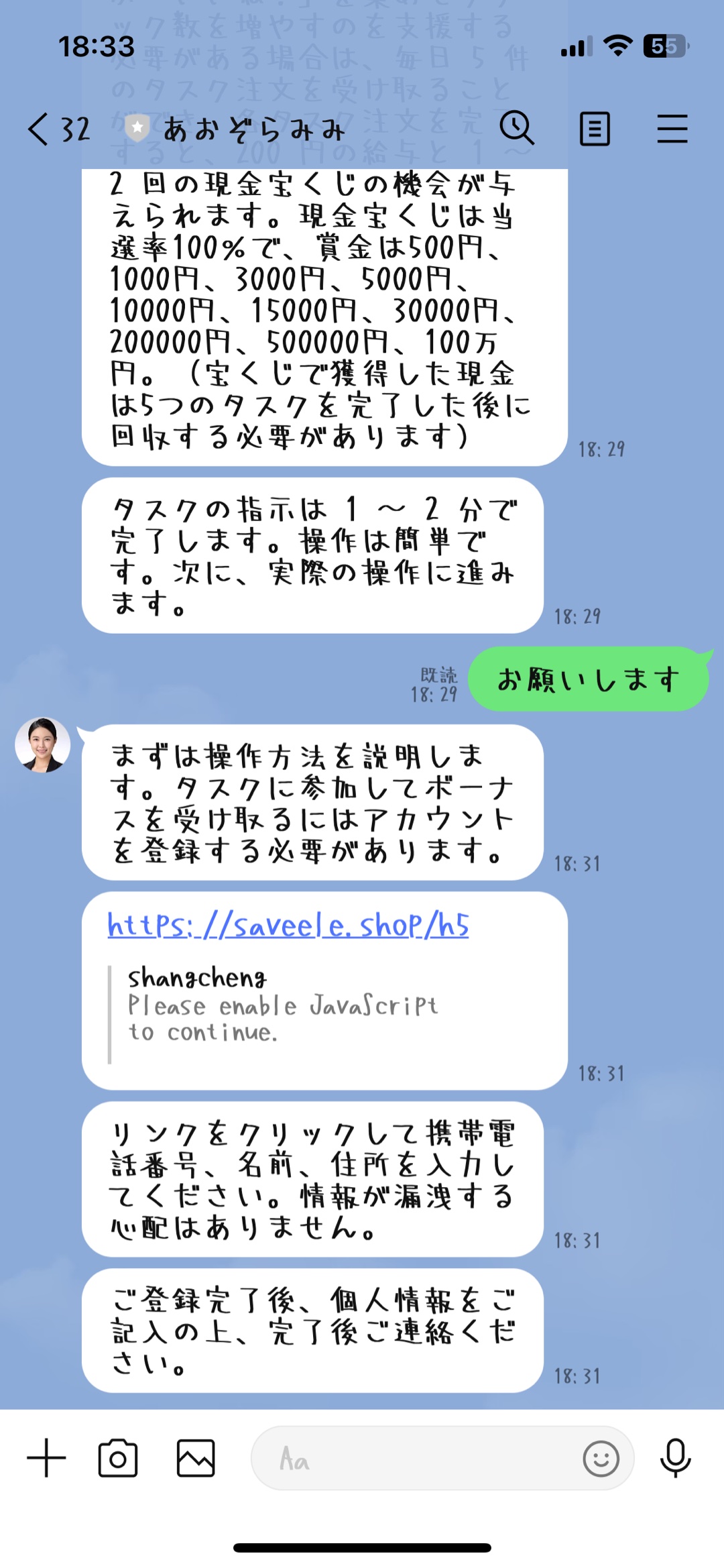
Task: Open the notes icon in header
Action: pos(594,129)
